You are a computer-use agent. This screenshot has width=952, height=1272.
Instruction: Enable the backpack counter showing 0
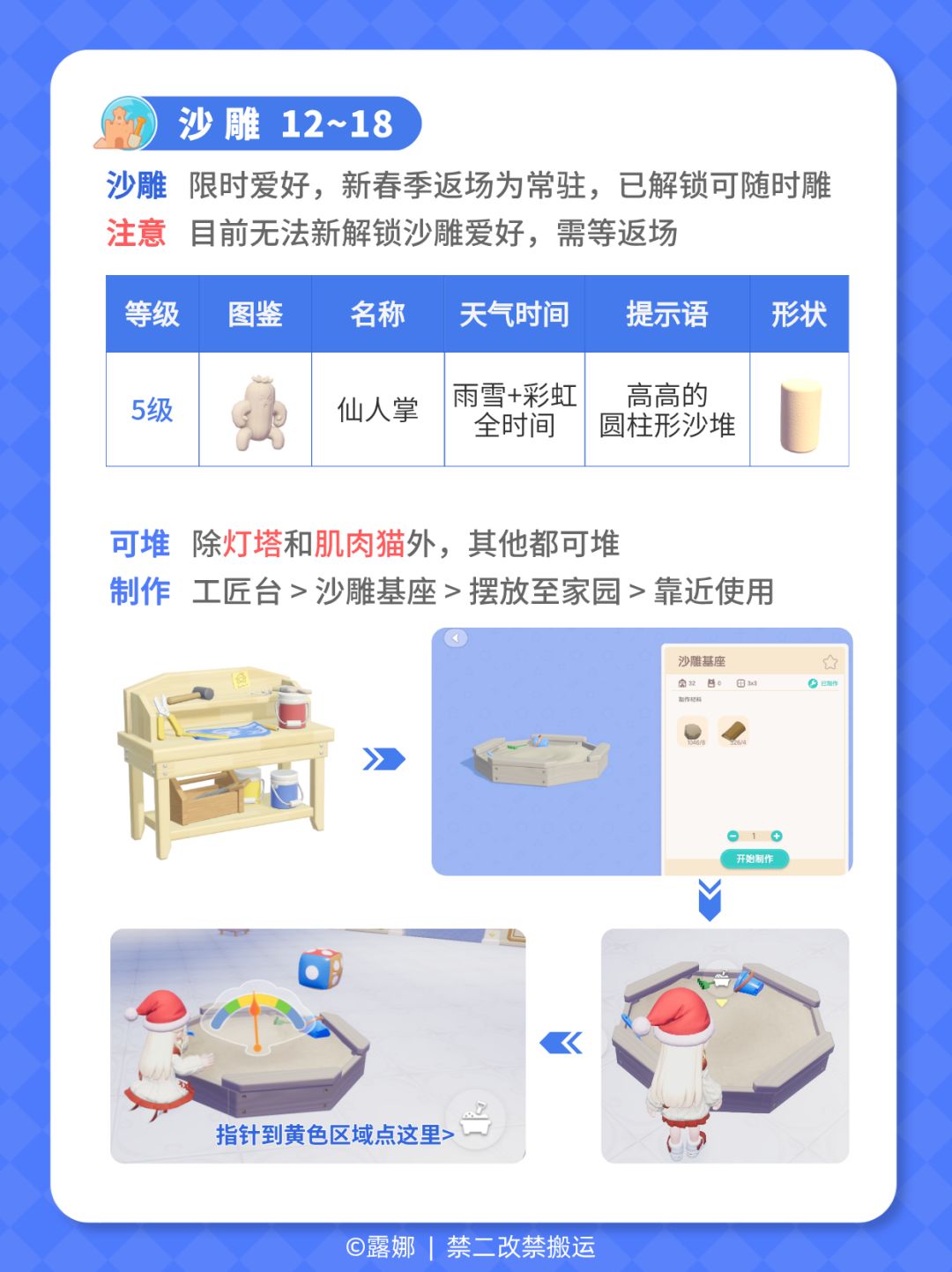[x=710, y=683]
